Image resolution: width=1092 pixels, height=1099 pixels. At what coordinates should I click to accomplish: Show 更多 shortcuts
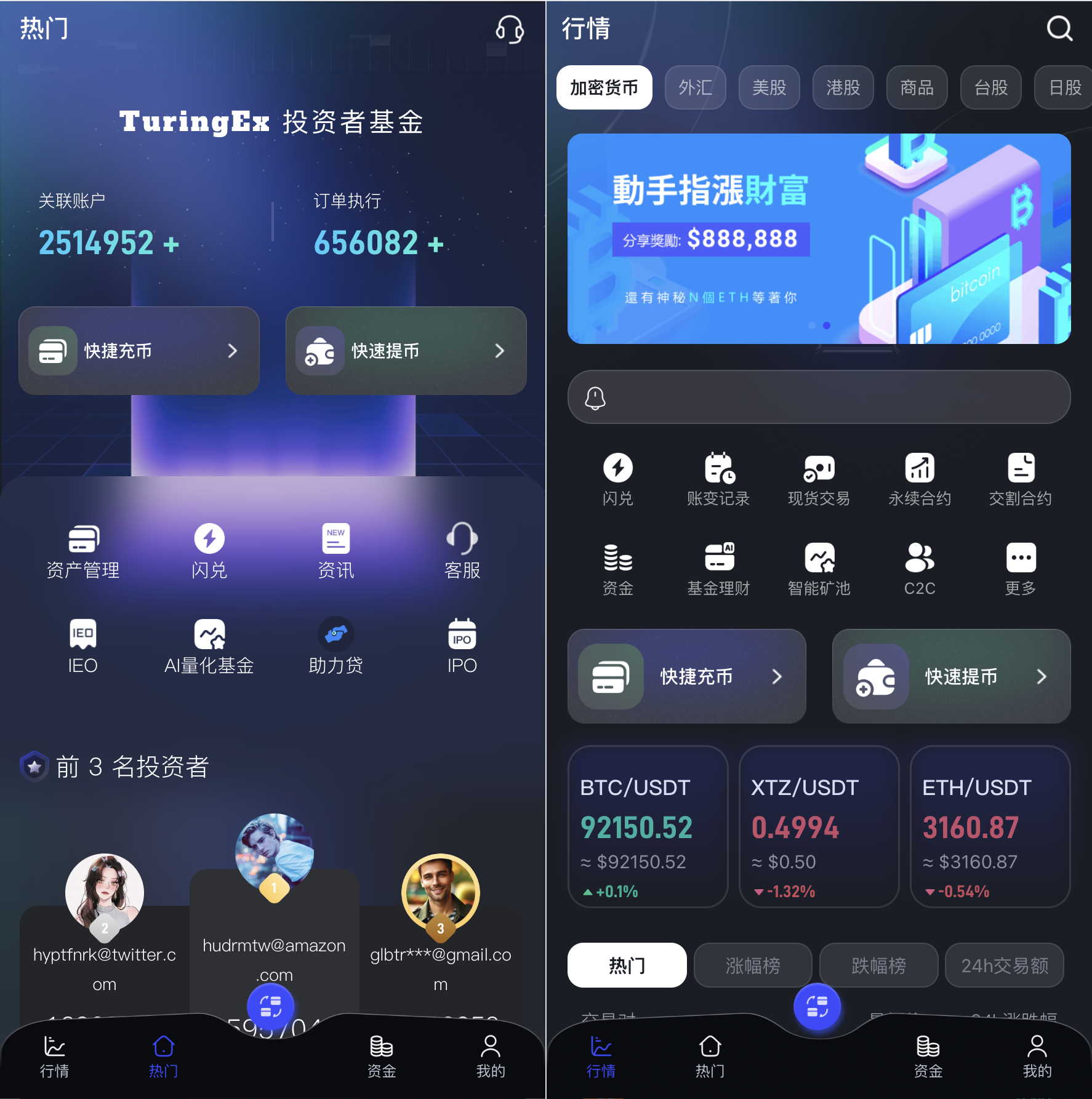[1020, 569]
